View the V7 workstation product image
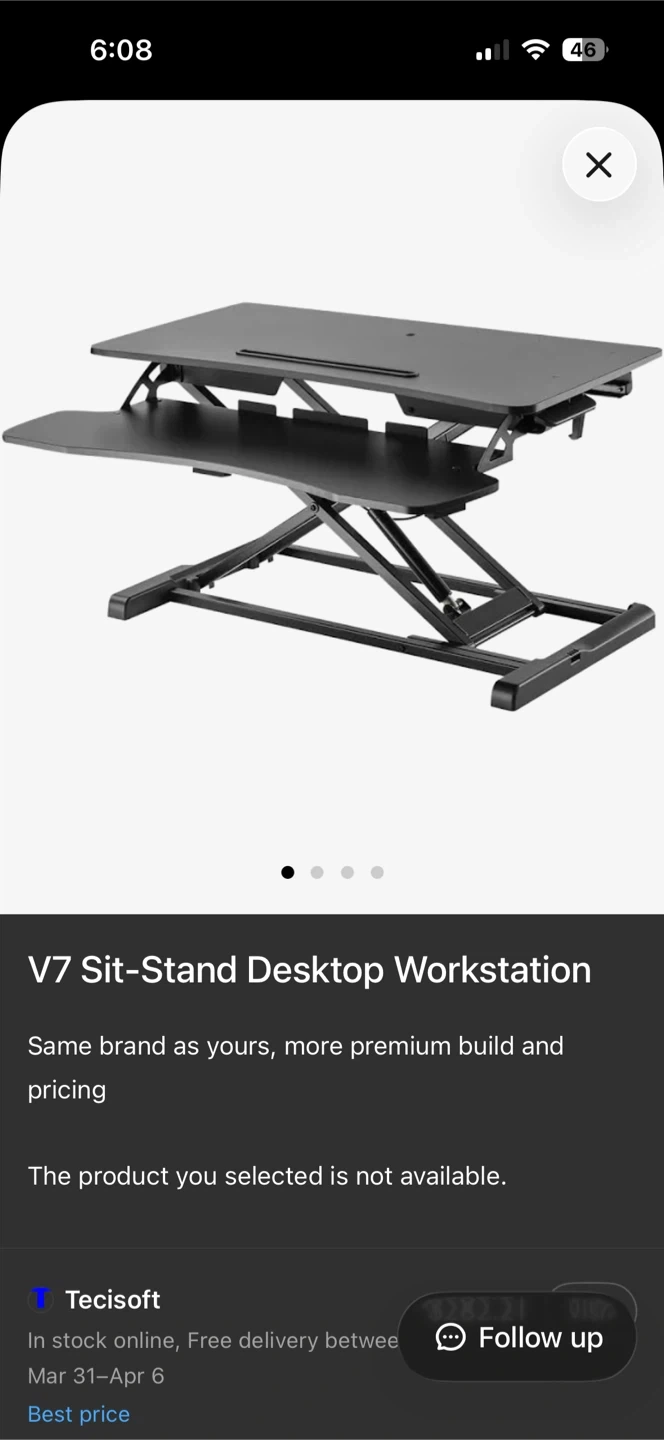The image size is (664, 1440). pos(332,500)
